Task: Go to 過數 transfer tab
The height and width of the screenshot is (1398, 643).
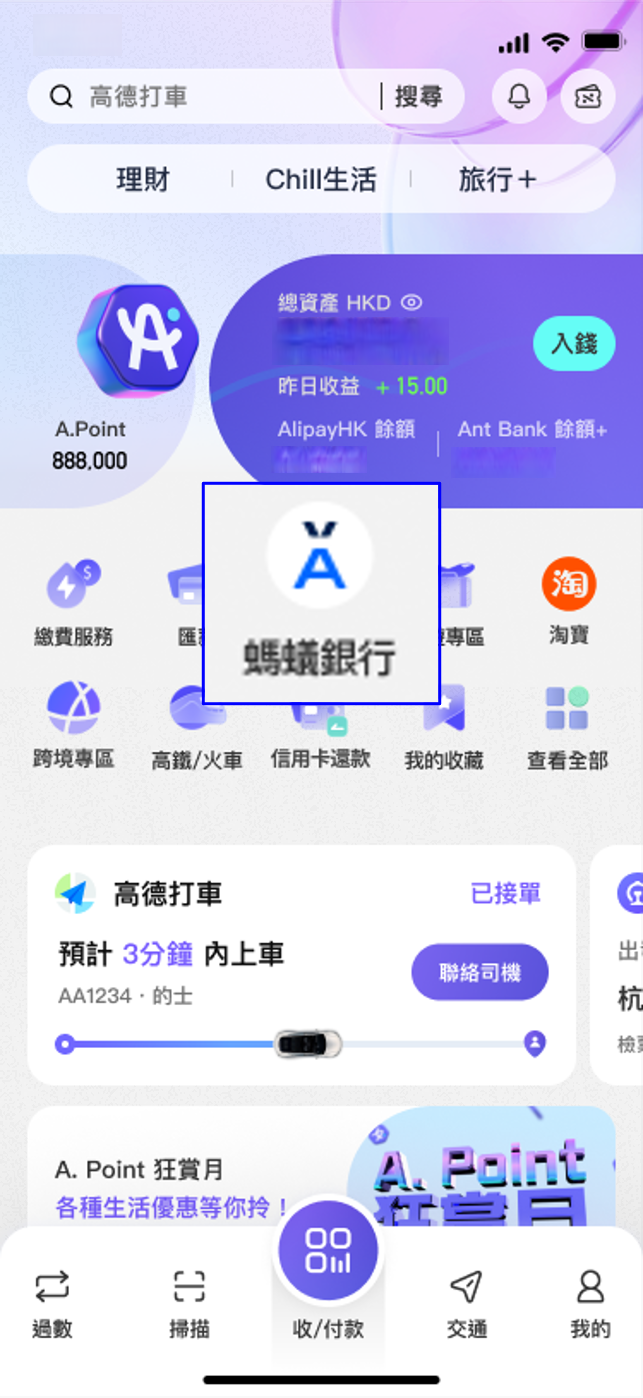Action: 52,1302
